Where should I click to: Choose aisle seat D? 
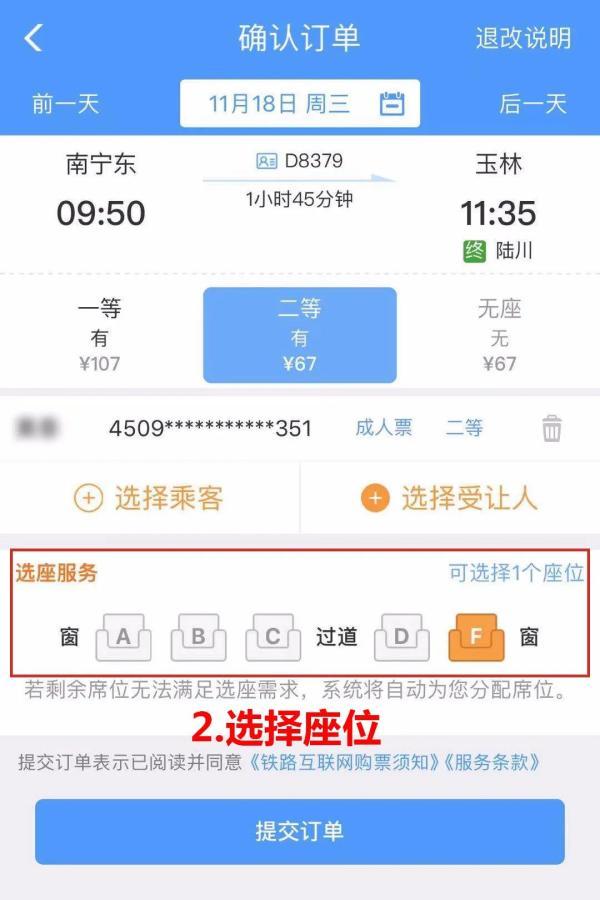(x=401, y=638)
